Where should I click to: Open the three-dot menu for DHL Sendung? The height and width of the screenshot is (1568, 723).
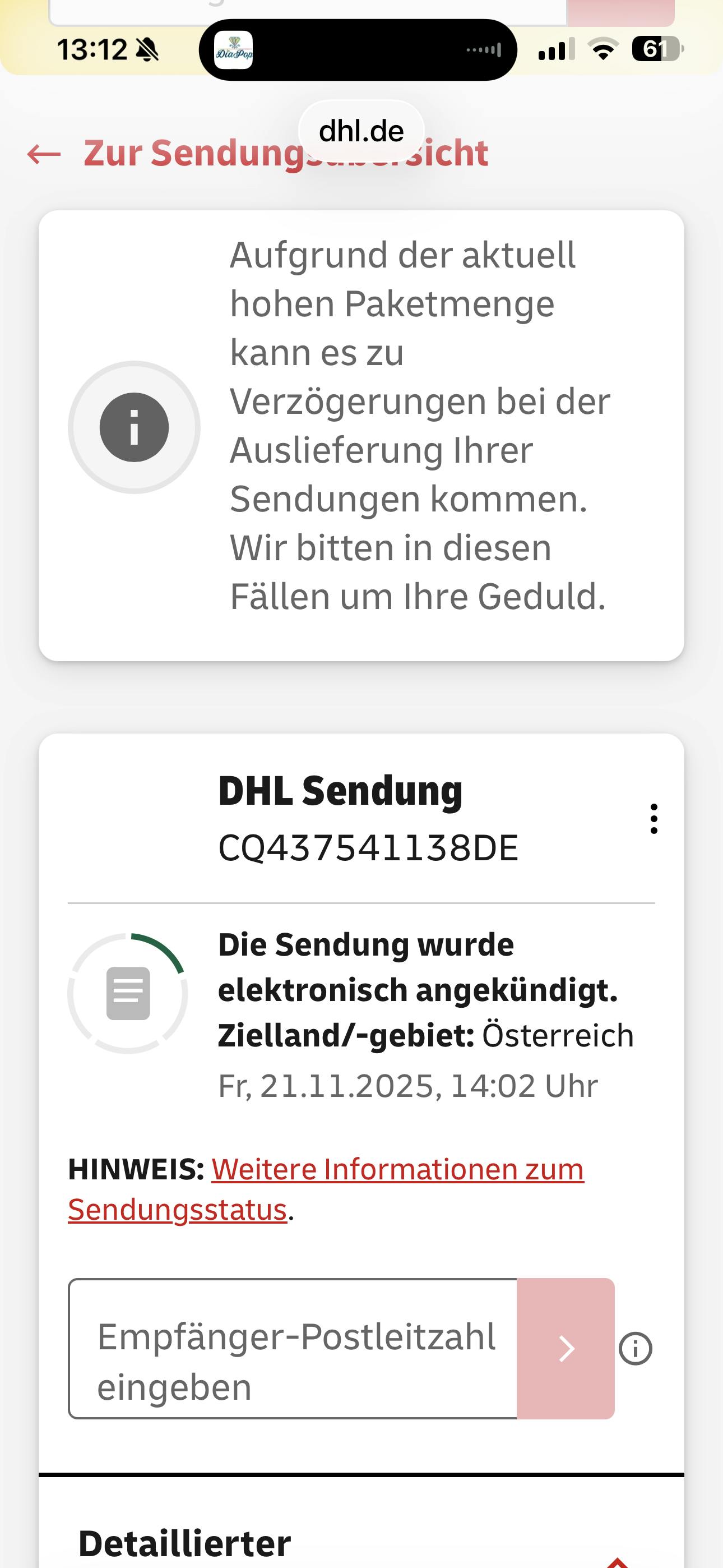tap(654, 819)
